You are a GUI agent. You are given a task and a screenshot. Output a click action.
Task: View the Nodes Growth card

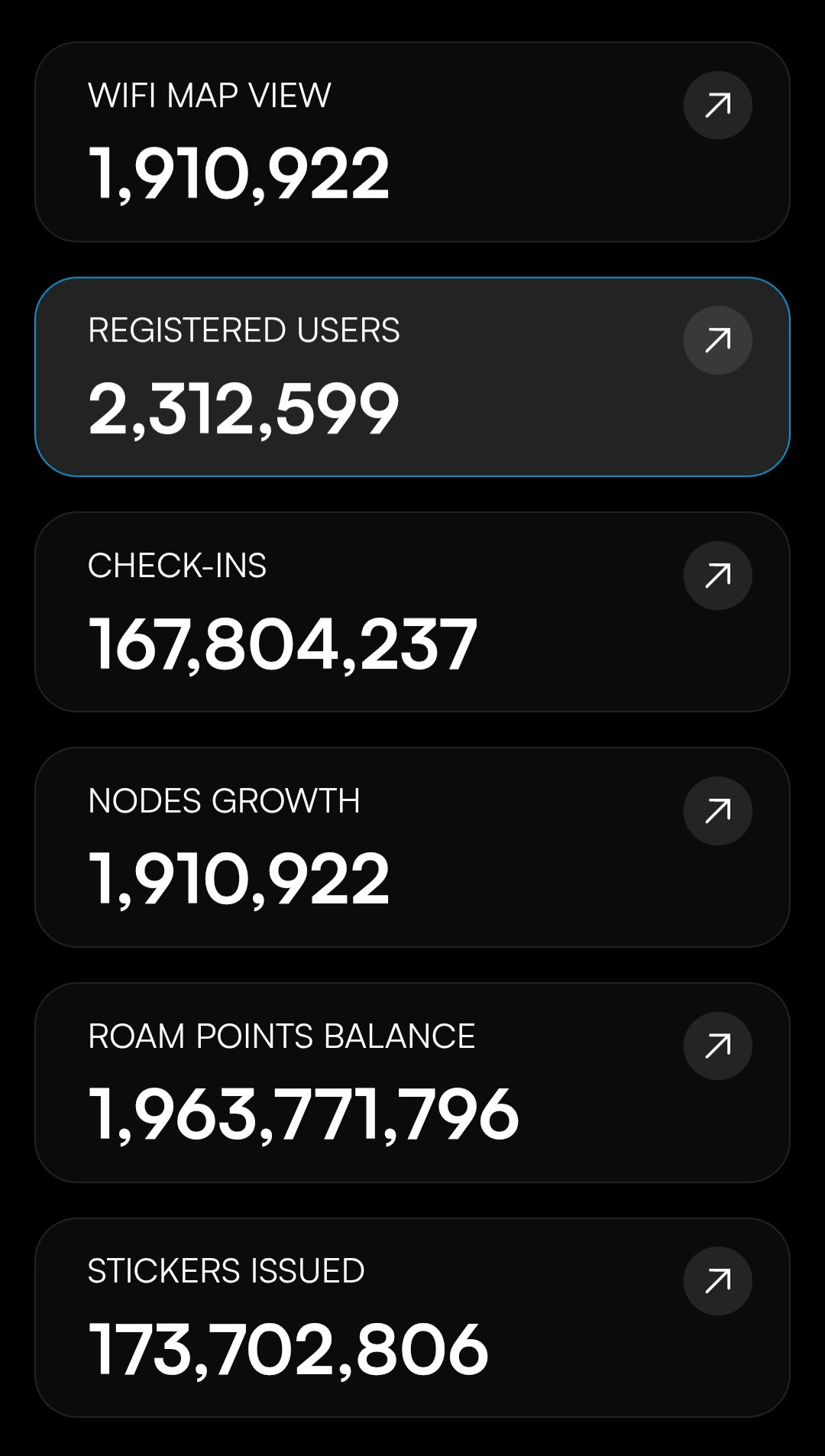point(412,847)
